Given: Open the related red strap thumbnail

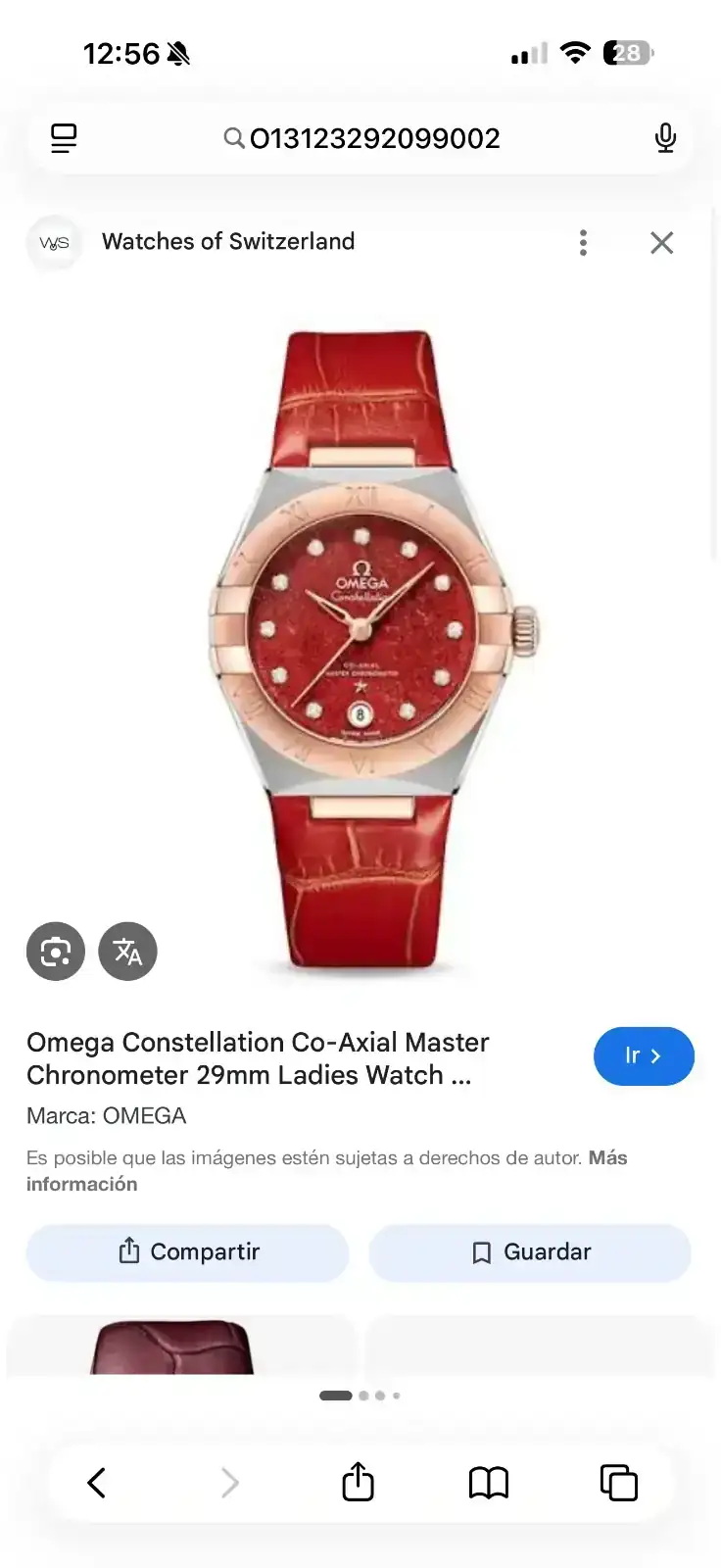Looking at the screenshot, I should 181,1345.
